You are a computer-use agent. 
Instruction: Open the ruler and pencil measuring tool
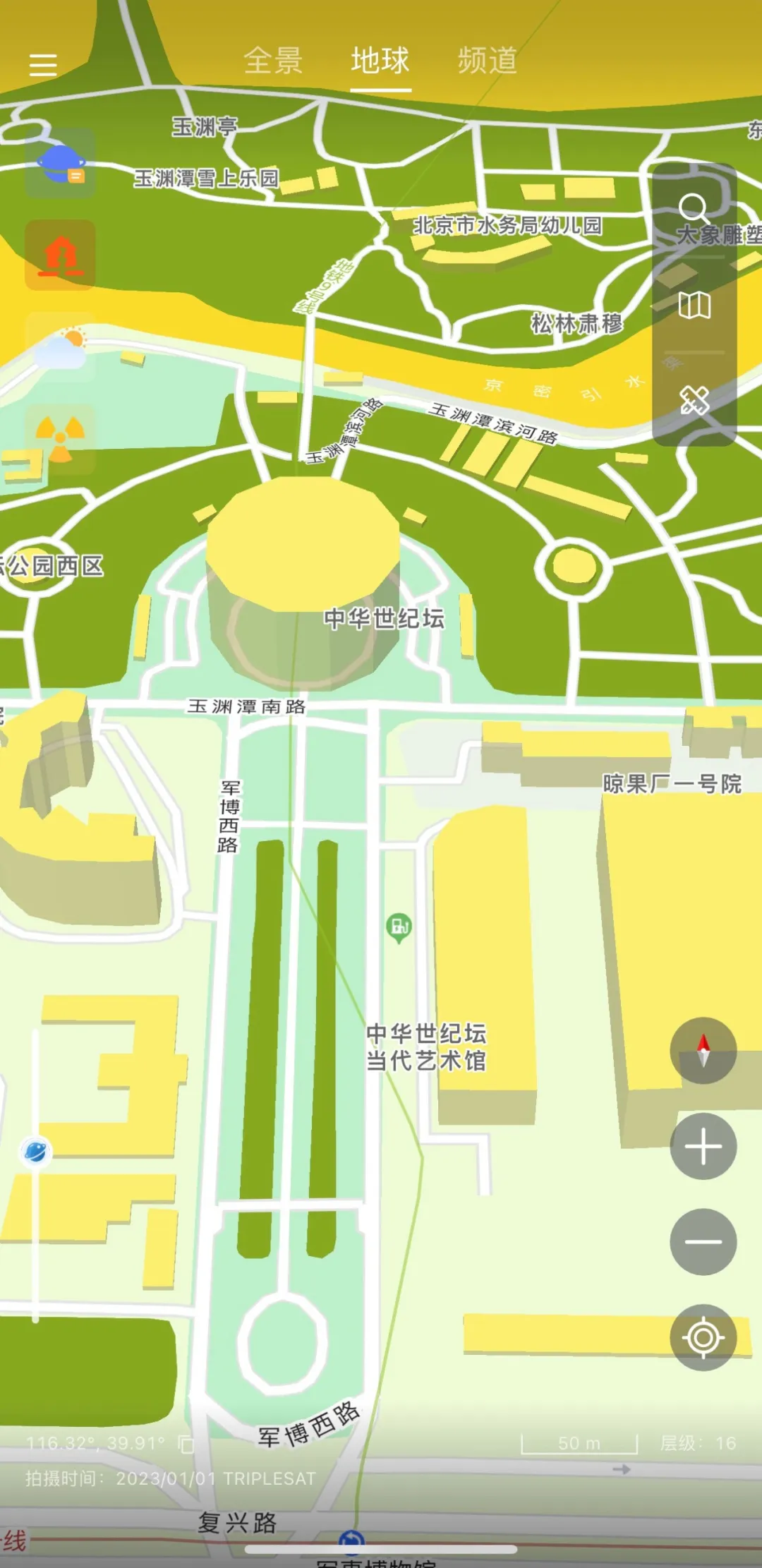[694, 401]
